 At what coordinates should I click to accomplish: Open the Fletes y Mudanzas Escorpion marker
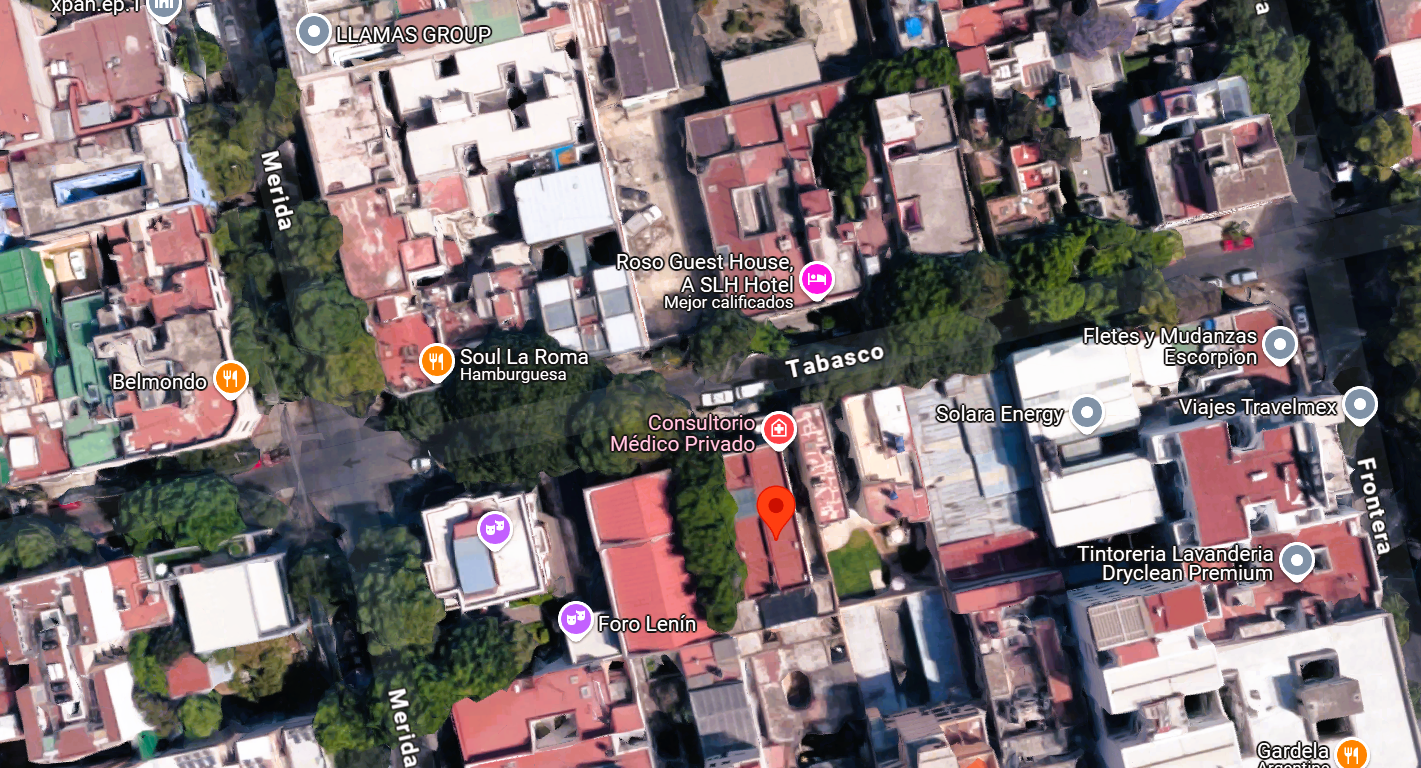pyautogui.click(x=1279, y=345)
